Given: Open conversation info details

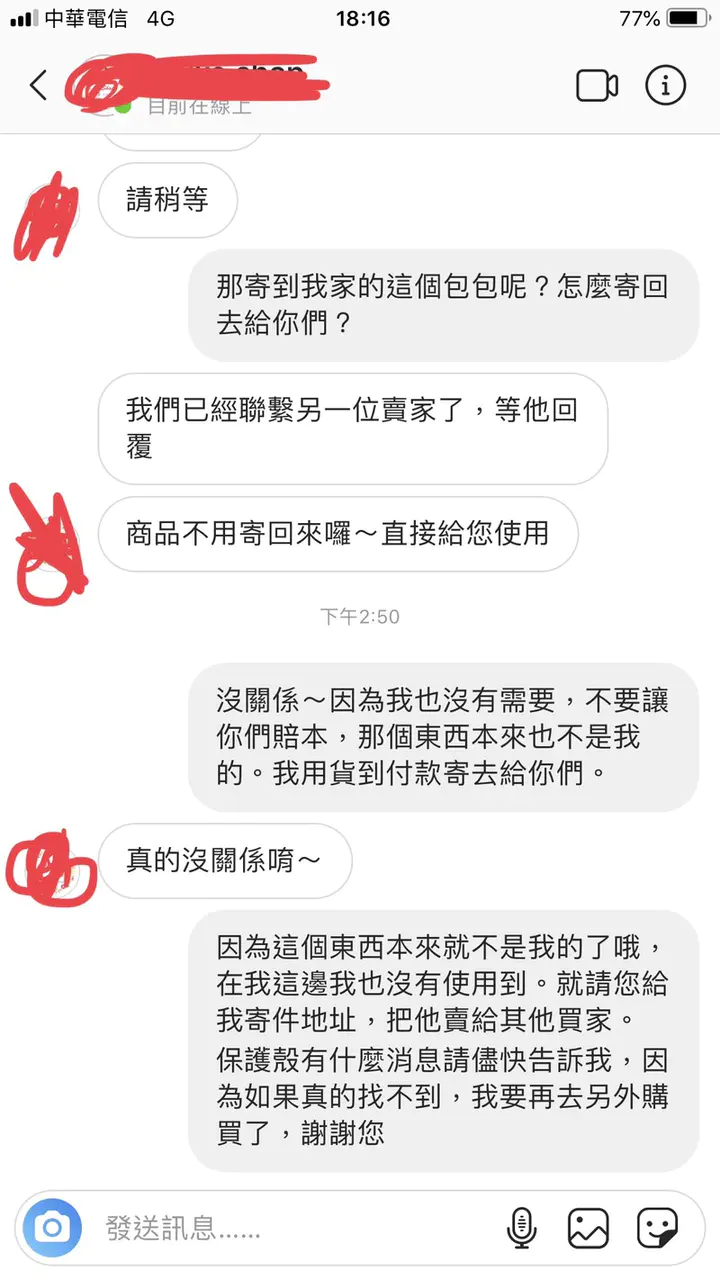Looking at the screenshot, I should (666, 86).
